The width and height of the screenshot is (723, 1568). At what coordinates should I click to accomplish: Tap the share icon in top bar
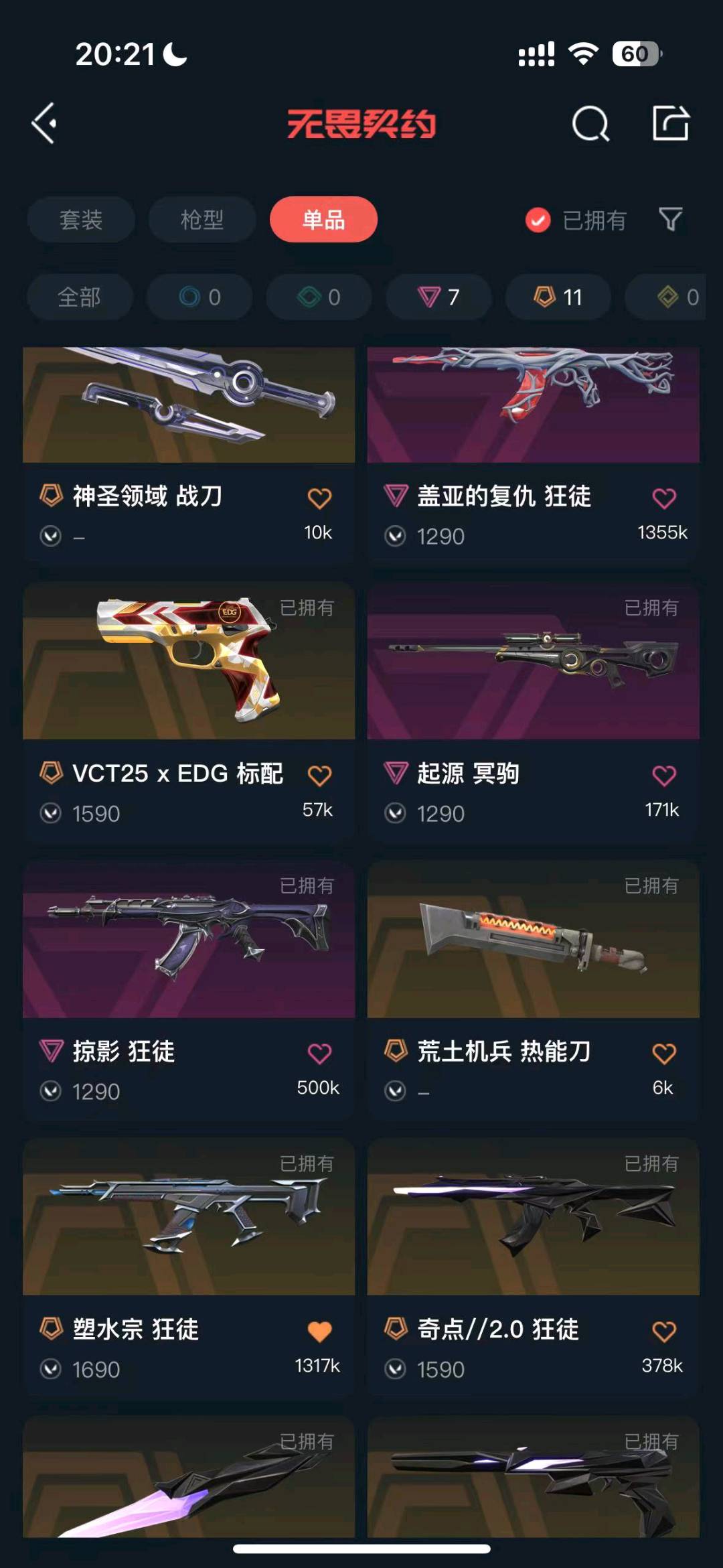(x=670, y=123)
